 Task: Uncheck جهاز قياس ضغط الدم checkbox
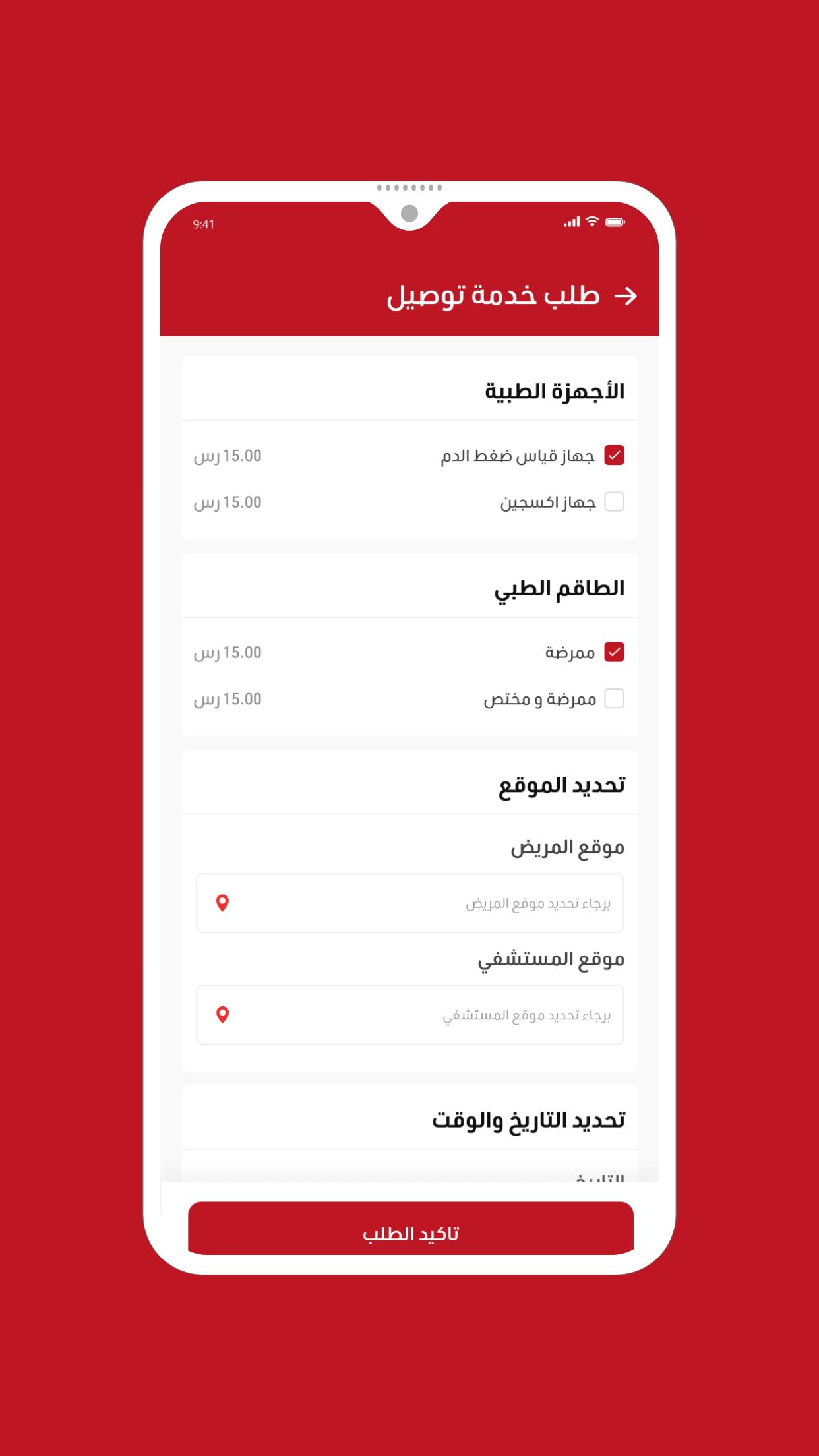click(614, 456)
